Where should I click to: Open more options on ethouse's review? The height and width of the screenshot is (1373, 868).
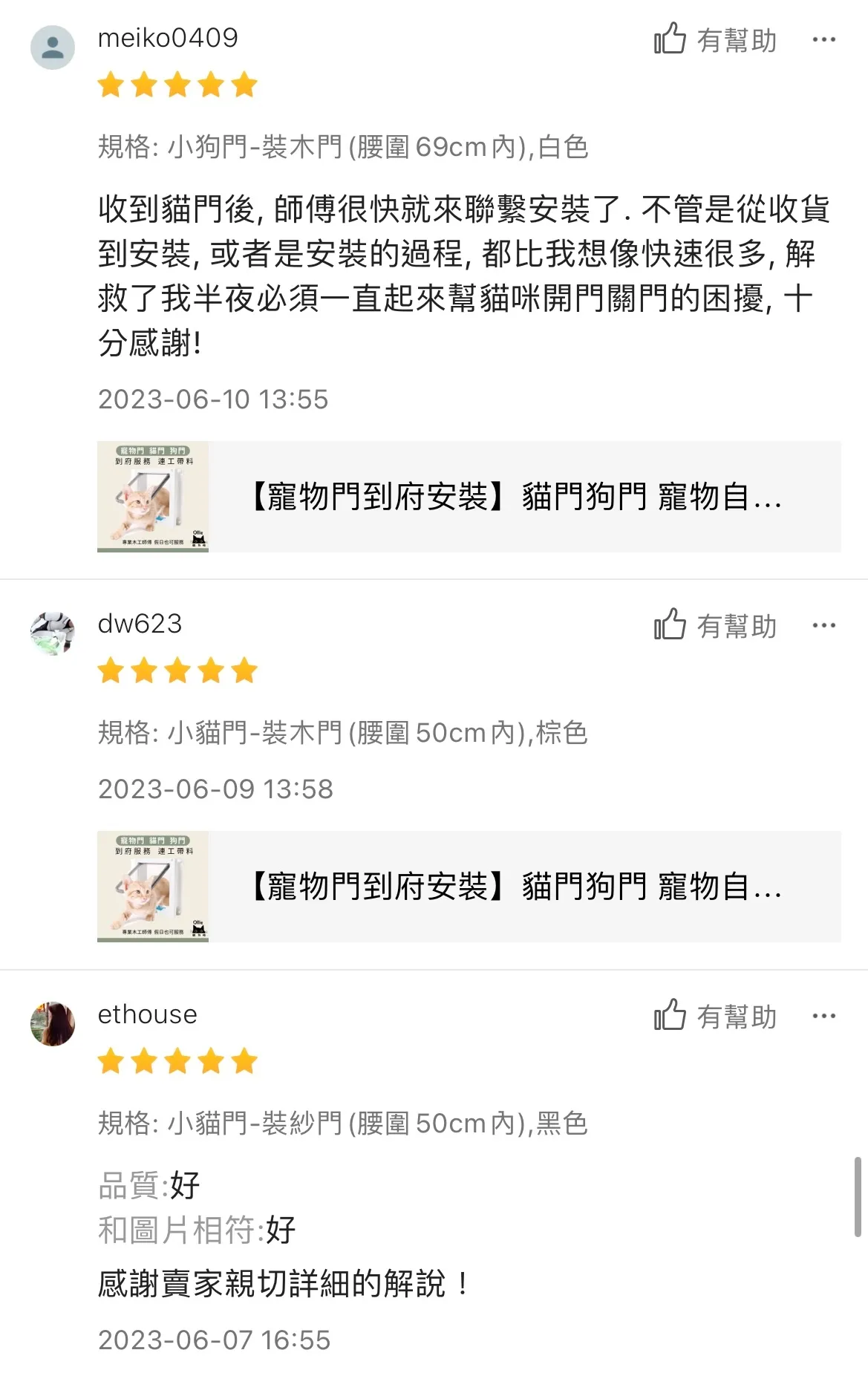[823, 1017]
